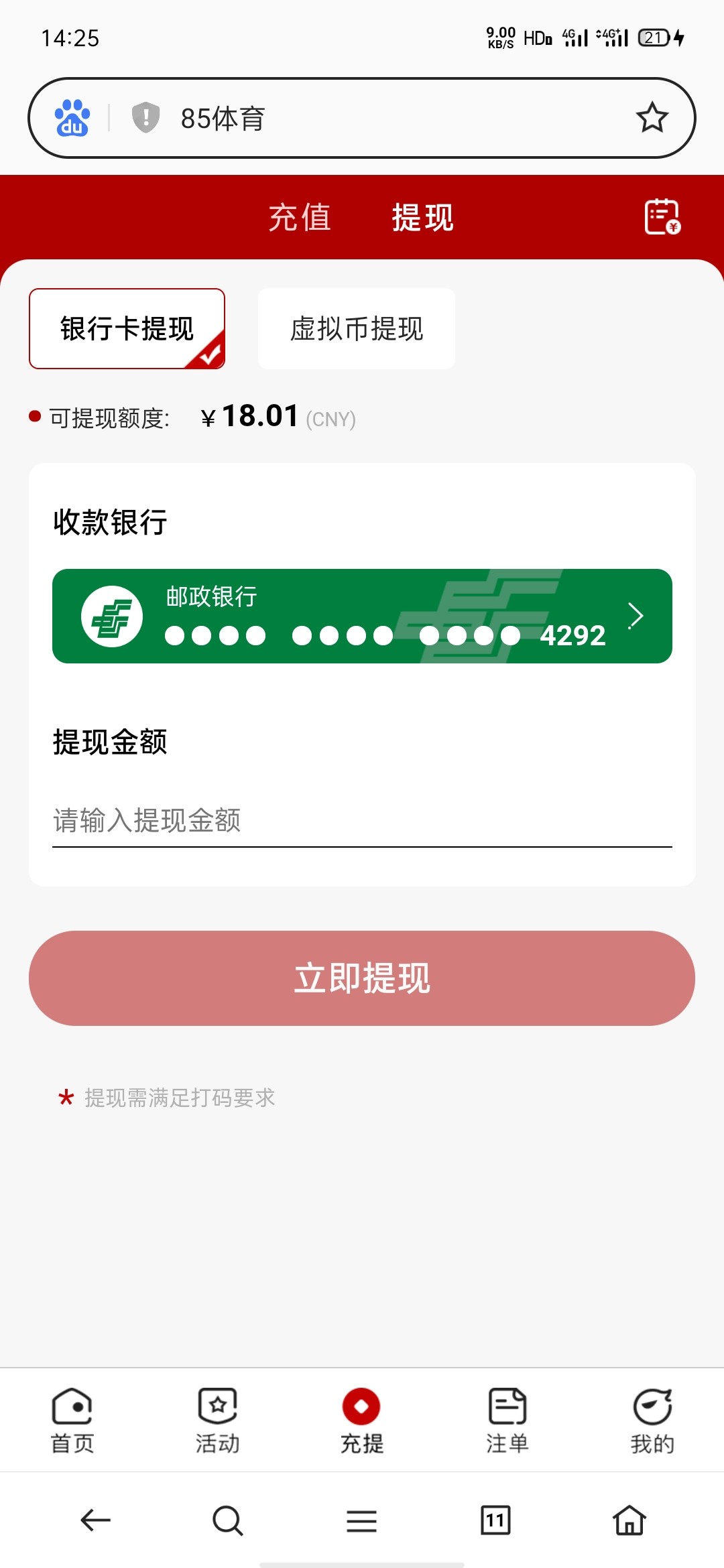Choose 虚拟币提现 option
Image resolution: width=724 pixels, height=1568 pixels.
click(x=357, y=328)
